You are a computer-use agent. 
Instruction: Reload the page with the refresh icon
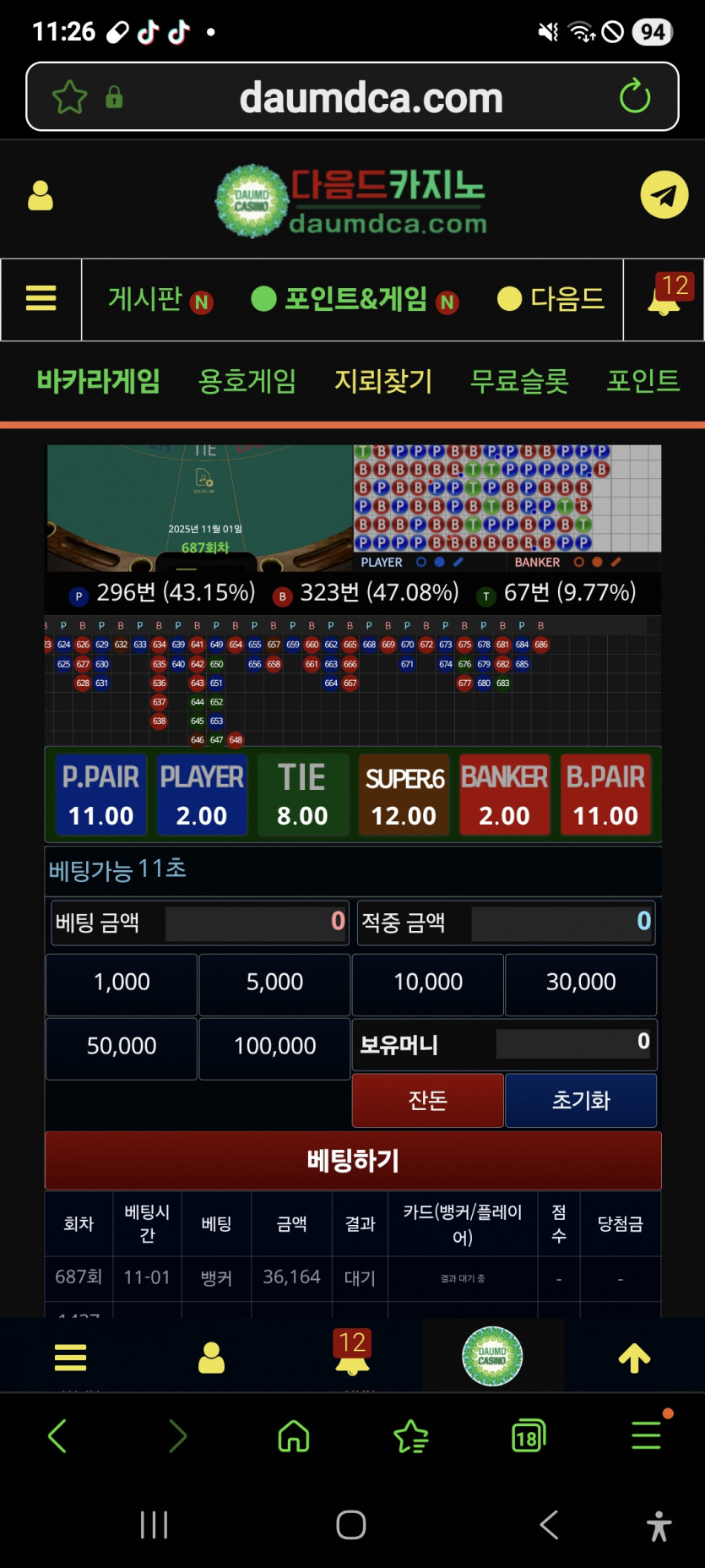coord(636,96)
